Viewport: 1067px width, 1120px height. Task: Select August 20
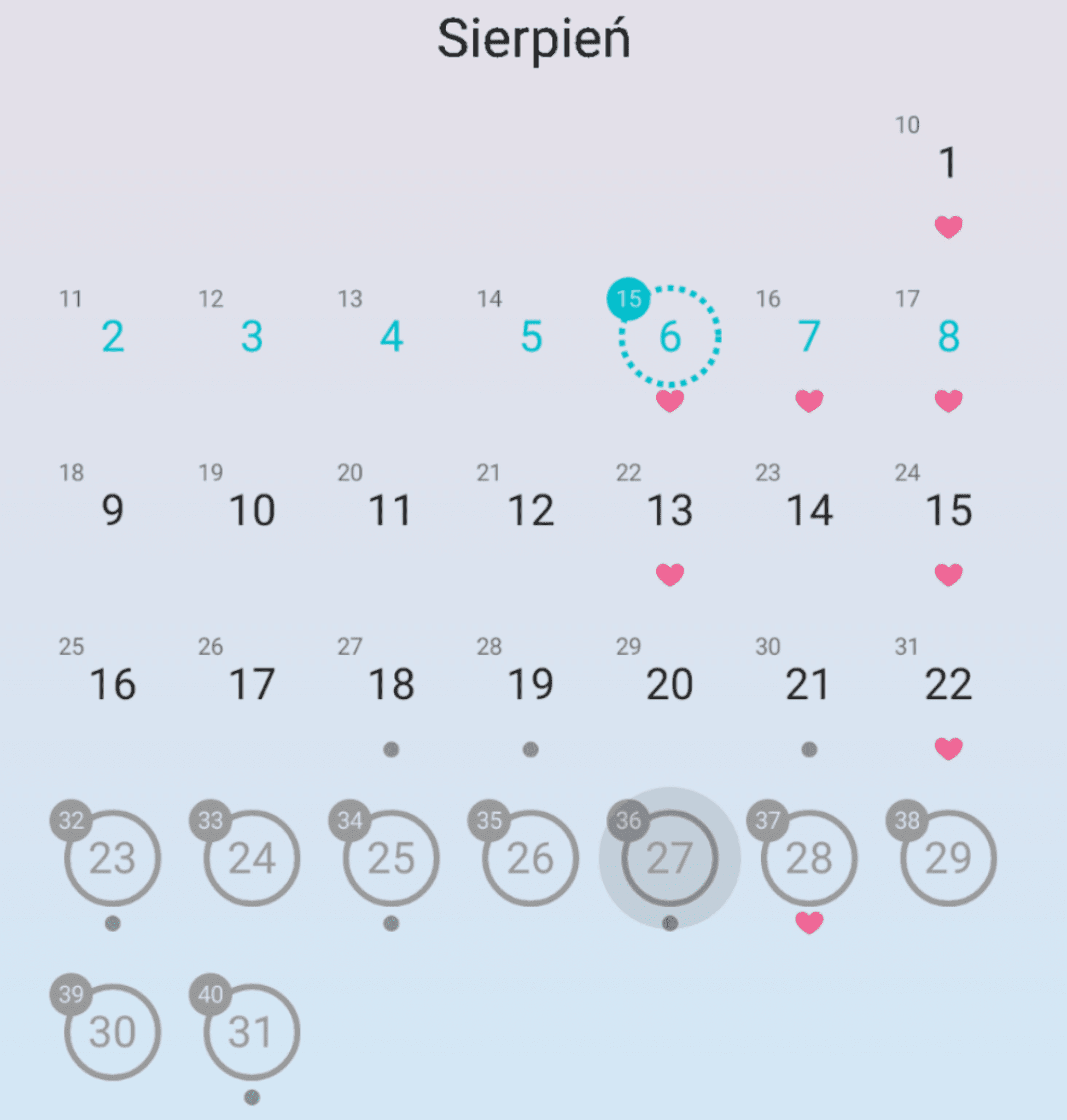point(670,684)
